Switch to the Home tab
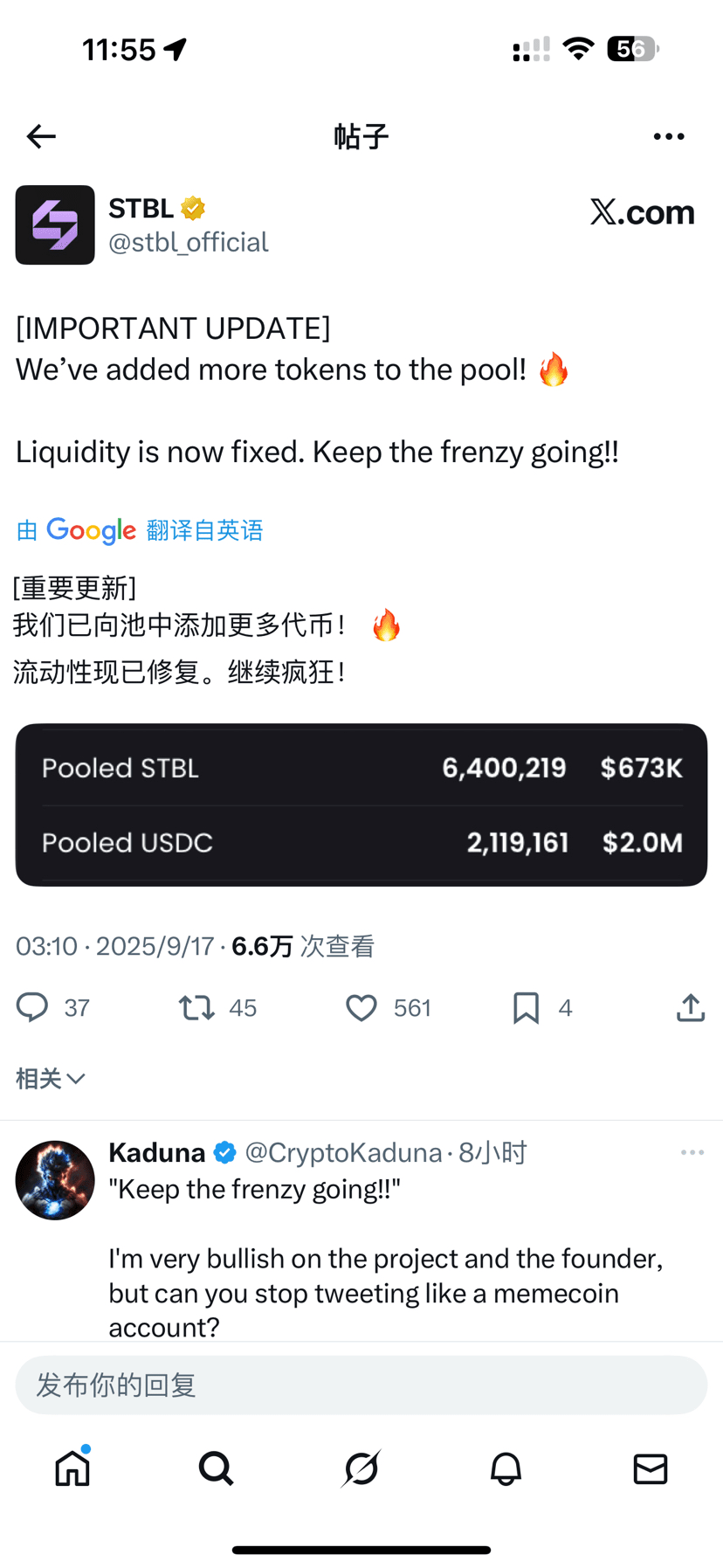The image size is (723, 1568). 72,1468
